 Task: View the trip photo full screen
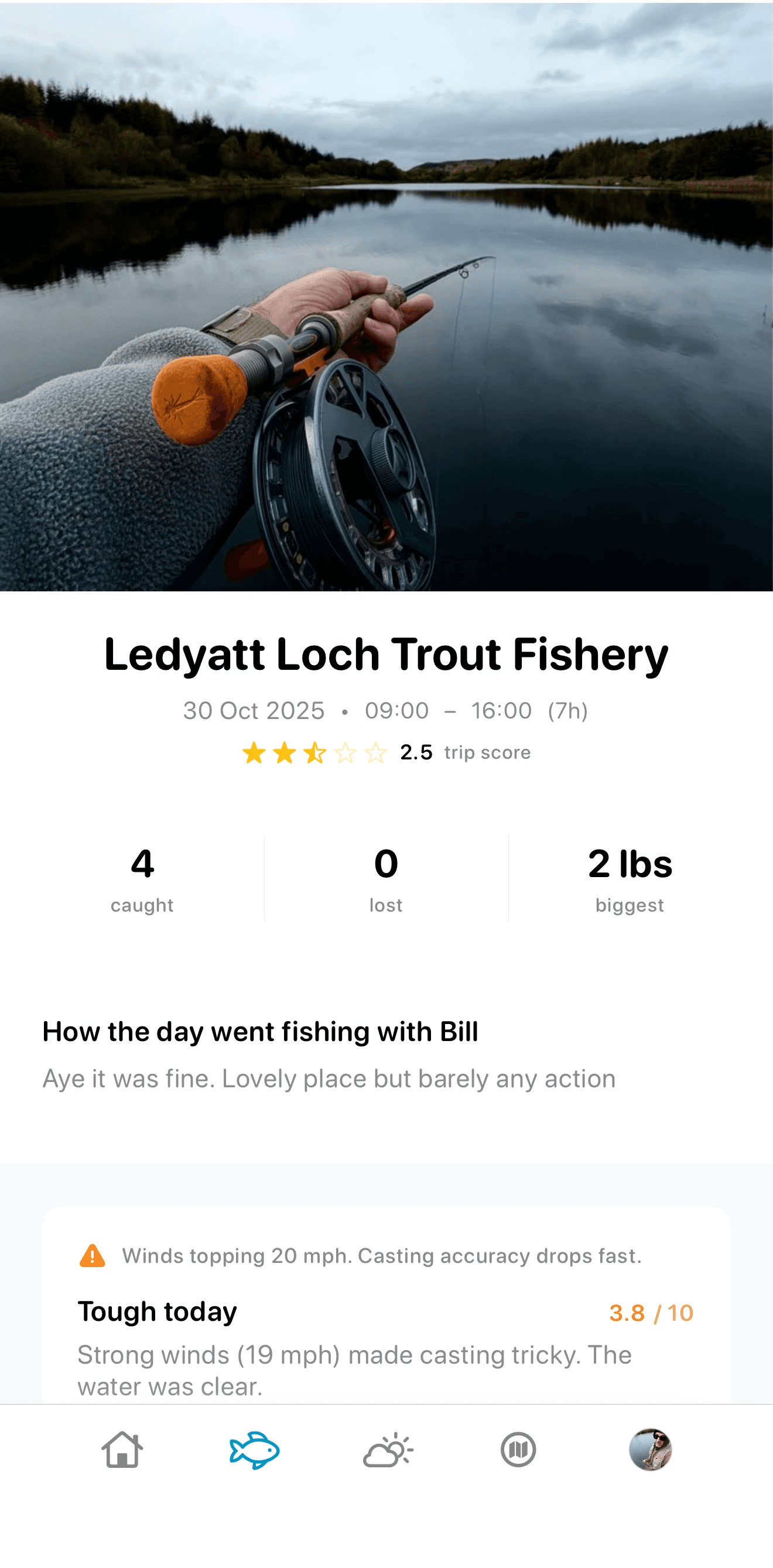coord(386,296)
